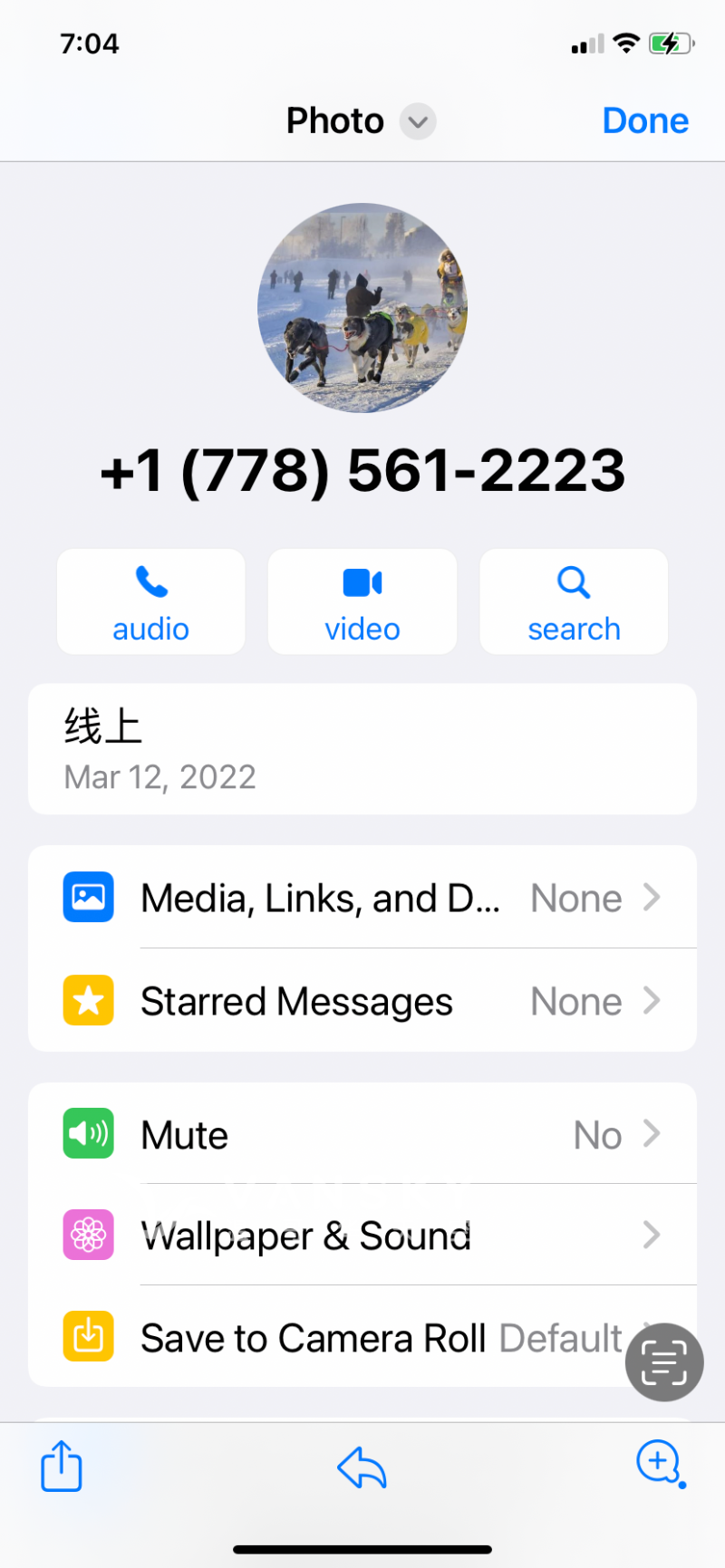Open Save to Camera Roll options
Screen dimensions: 725x1568
pyautogui.click(x=362, y=1336)
